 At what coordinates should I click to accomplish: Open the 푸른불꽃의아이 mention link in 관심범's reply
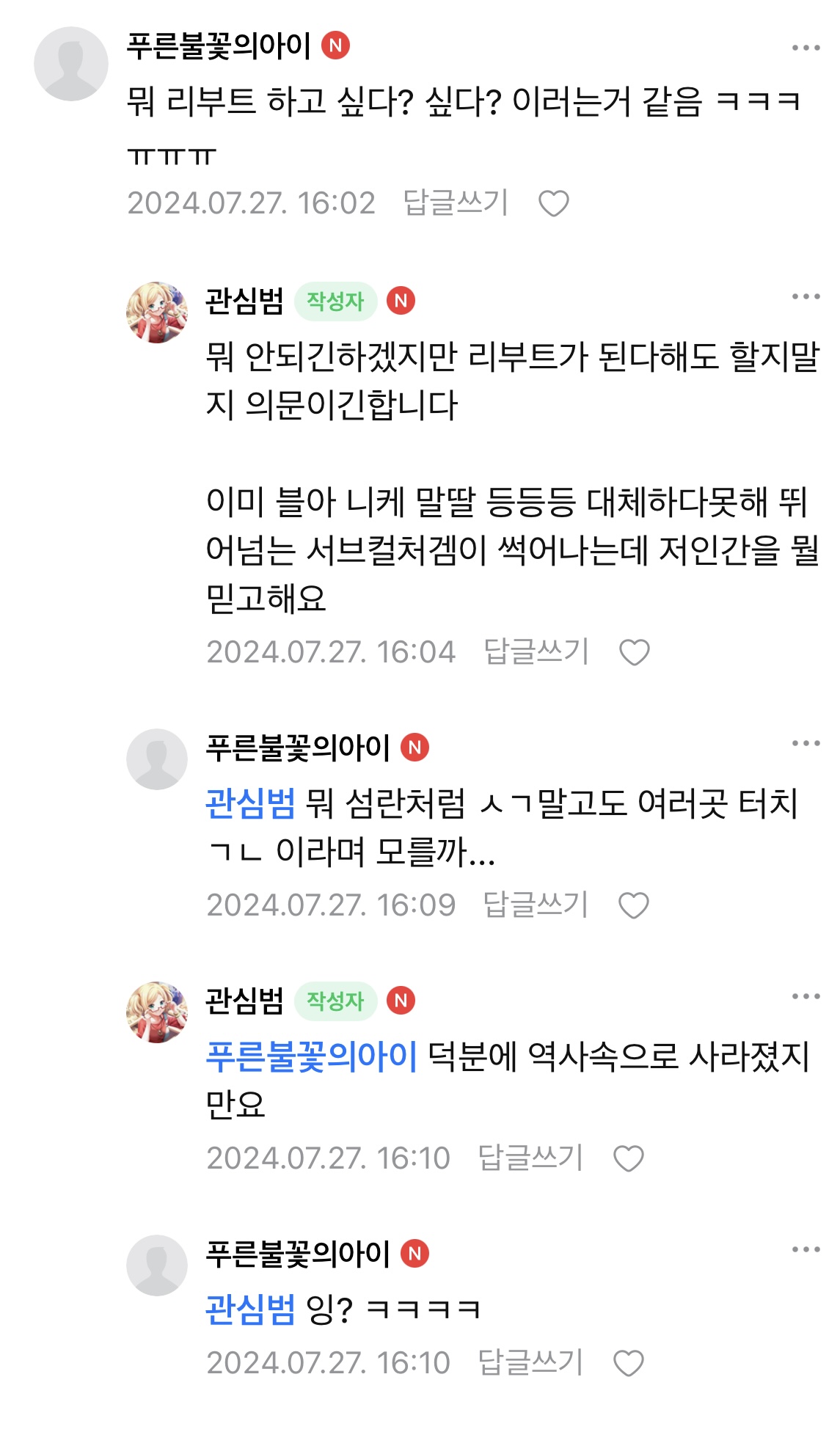312,1056
